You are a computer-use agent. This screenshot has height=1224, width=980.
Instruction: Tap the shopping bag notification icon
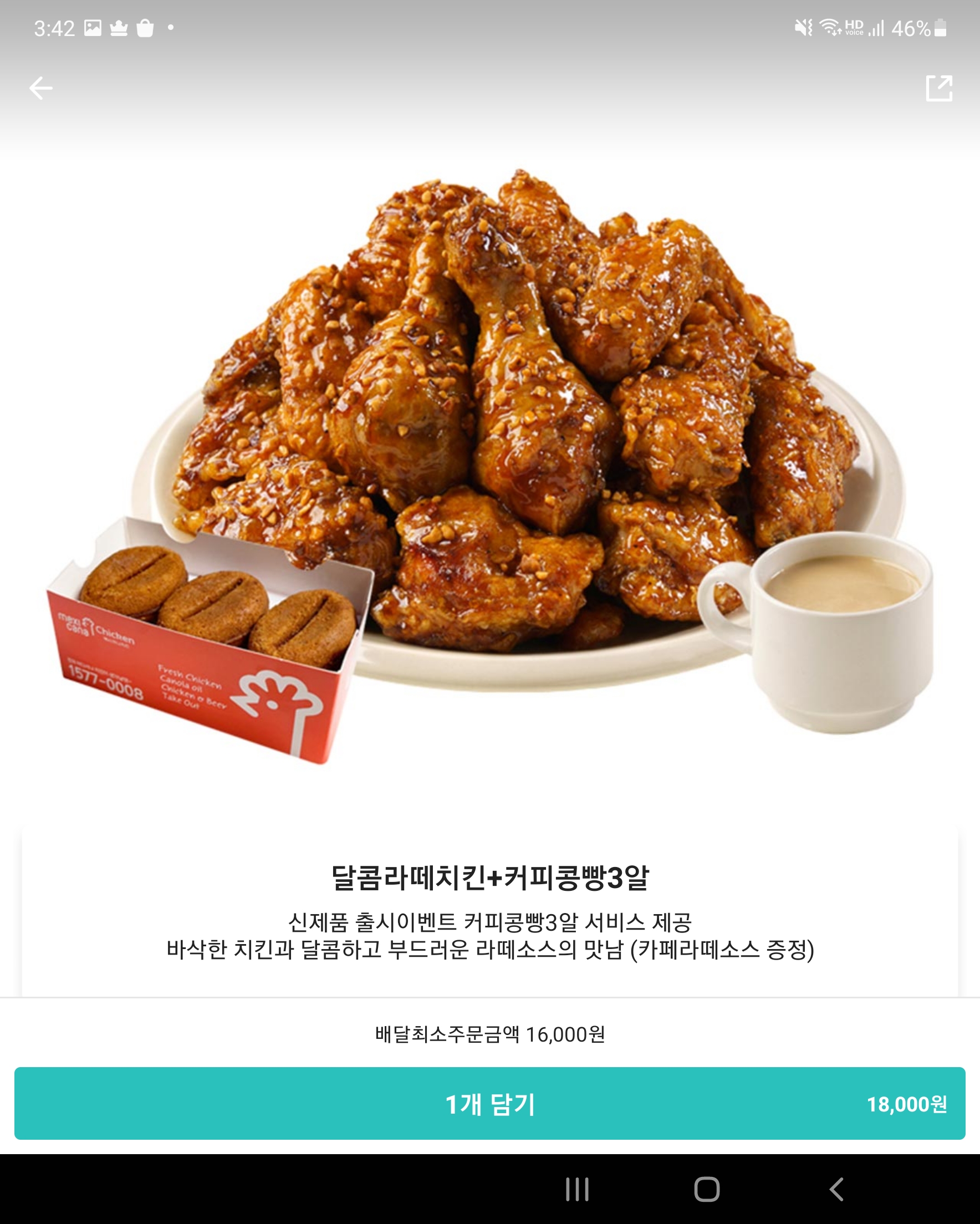(145, 27)
